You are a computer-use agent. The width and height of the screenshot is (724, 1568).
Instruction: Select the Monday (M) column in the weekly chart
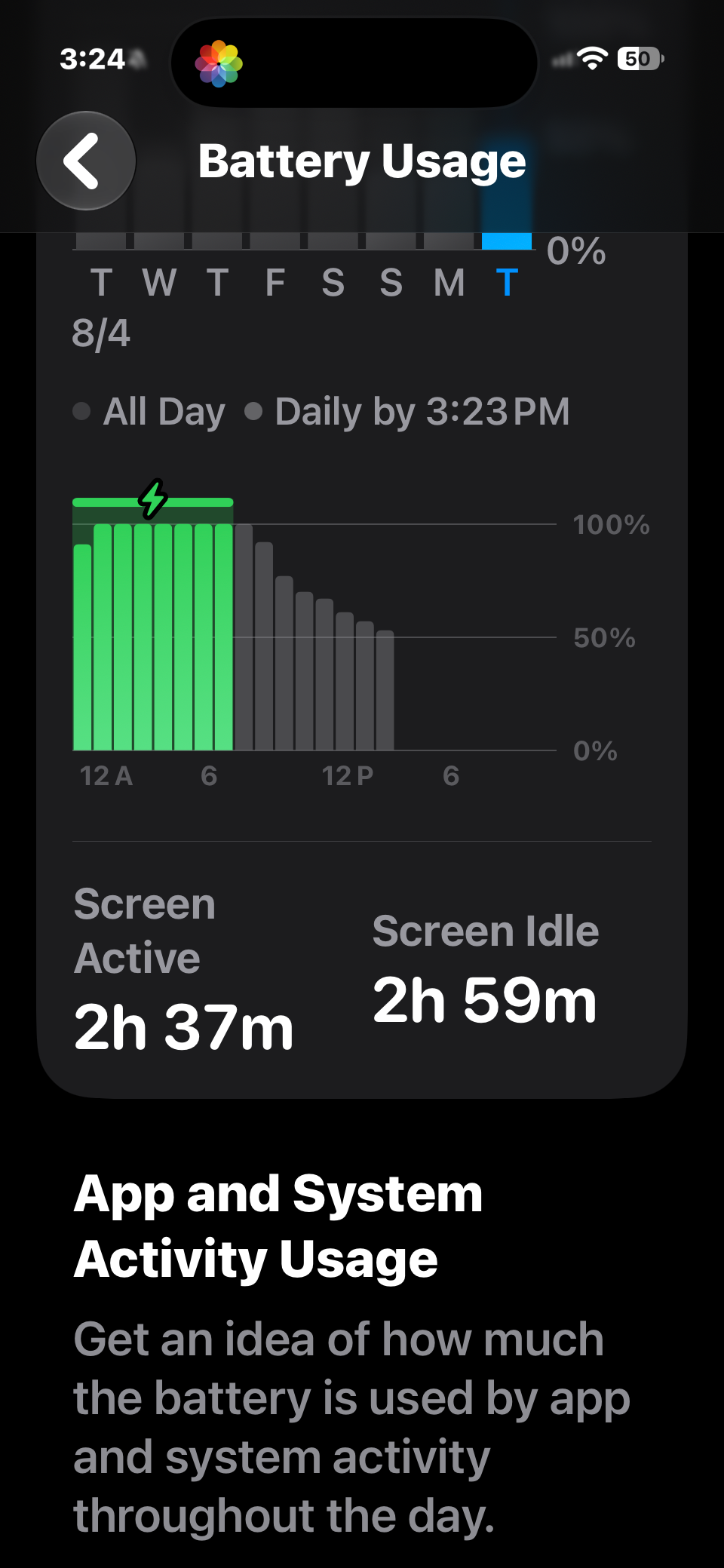click(x=449, y=283)
